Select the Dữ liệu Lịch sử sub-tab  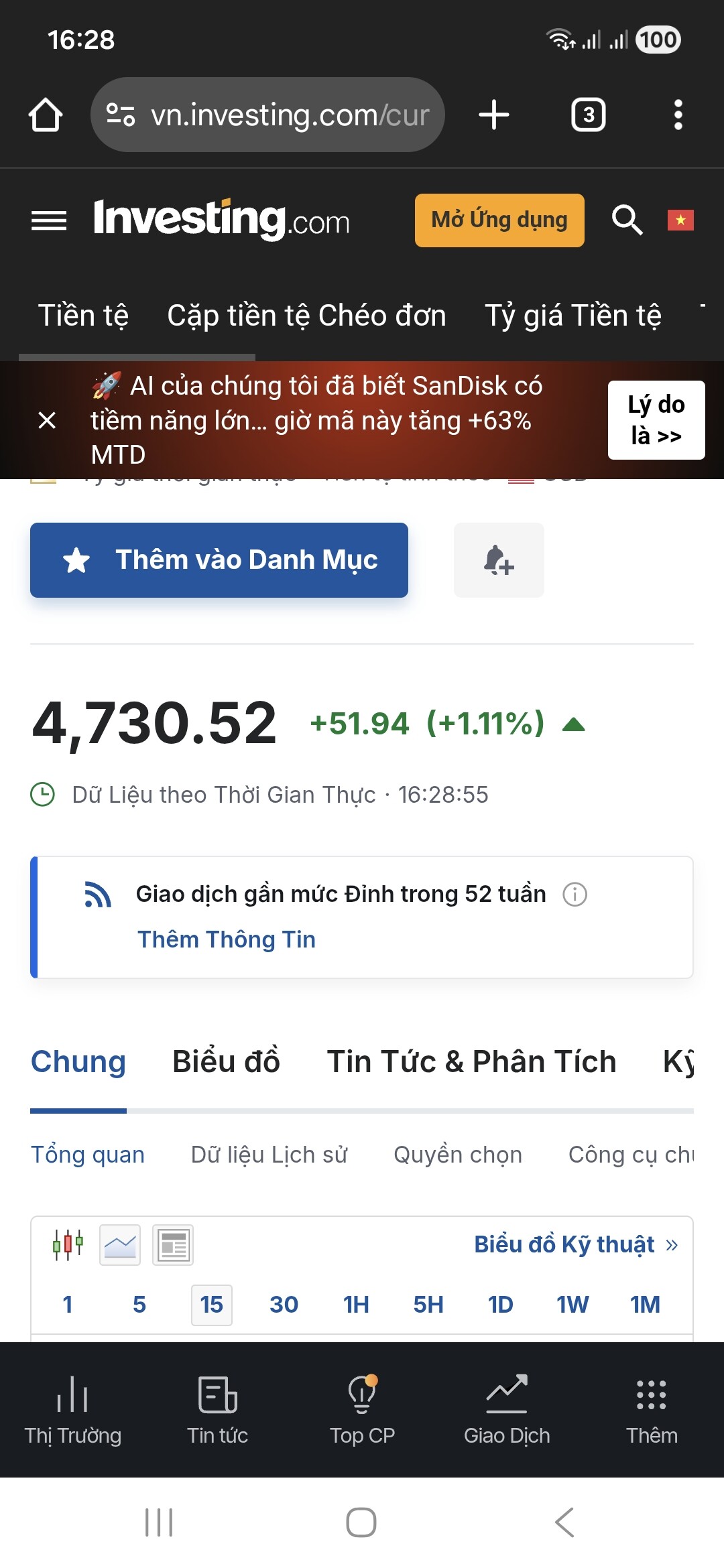coord(269,1155)
